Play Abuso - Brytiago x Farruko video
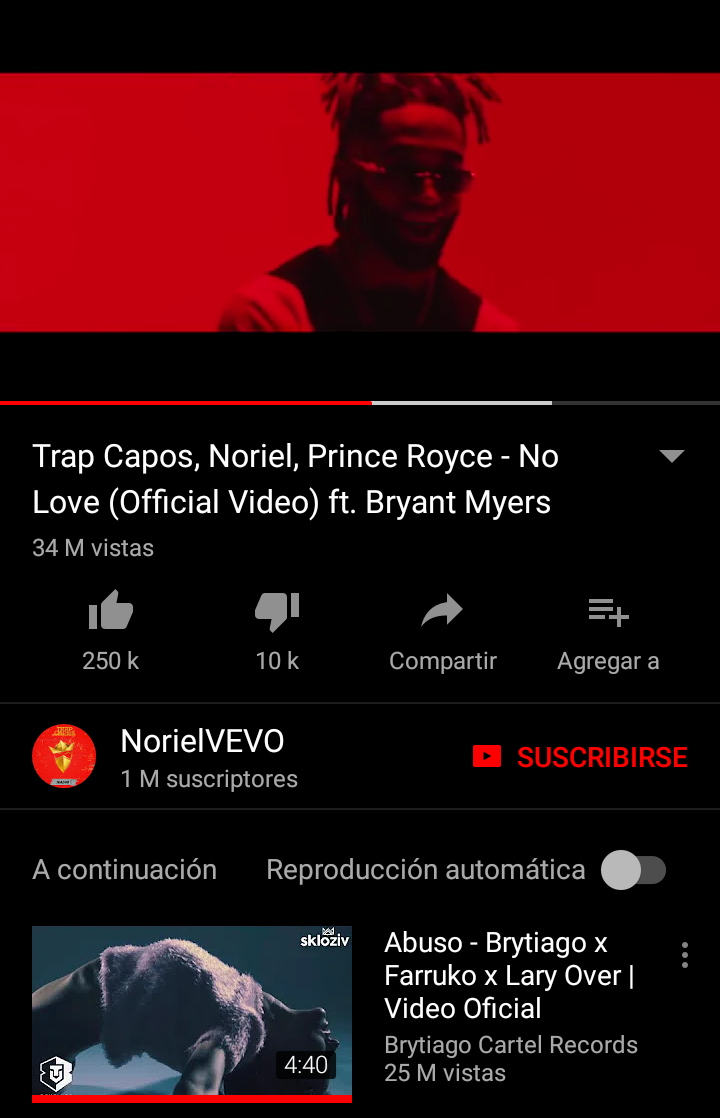 [x=192, y=1012]
